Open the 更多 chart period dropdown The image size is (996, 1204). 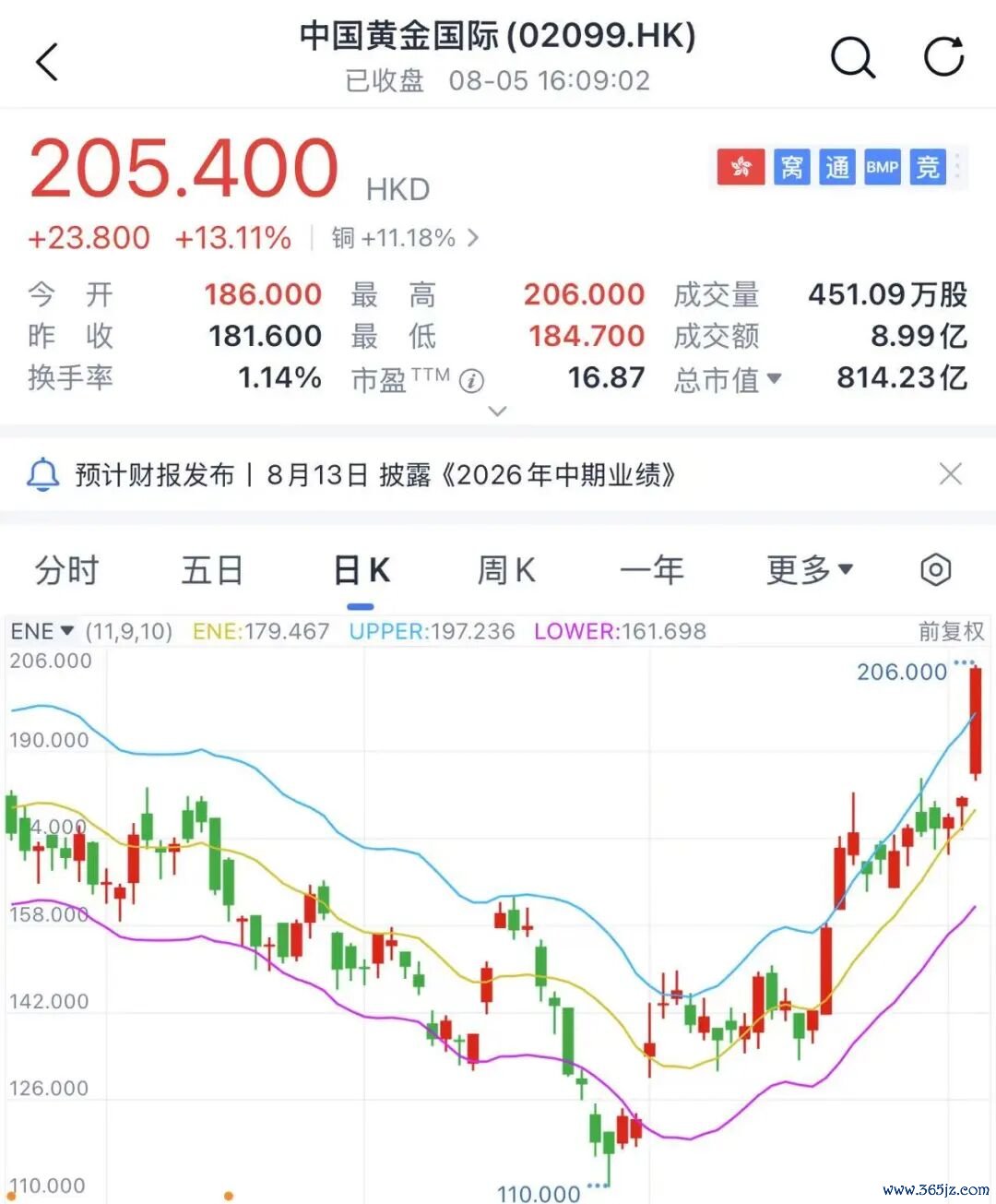click(810, 570)
